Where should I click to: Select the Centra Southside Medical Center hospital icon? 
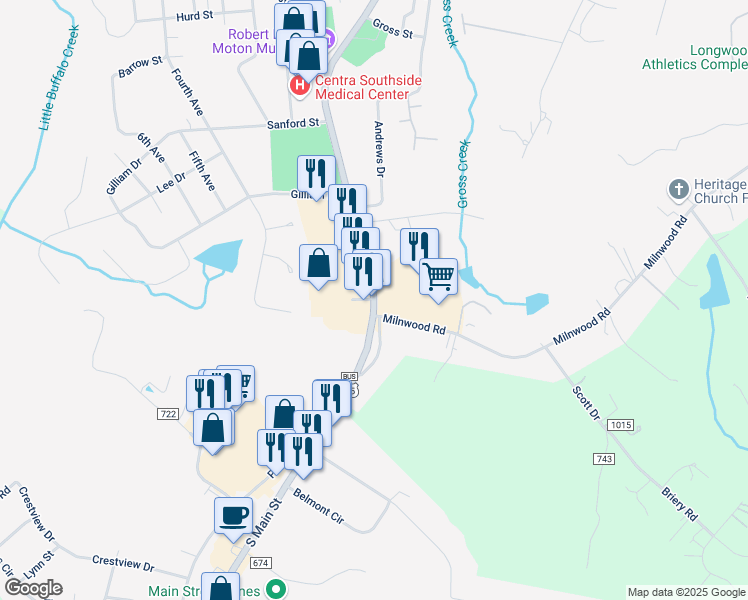(299, 87)
